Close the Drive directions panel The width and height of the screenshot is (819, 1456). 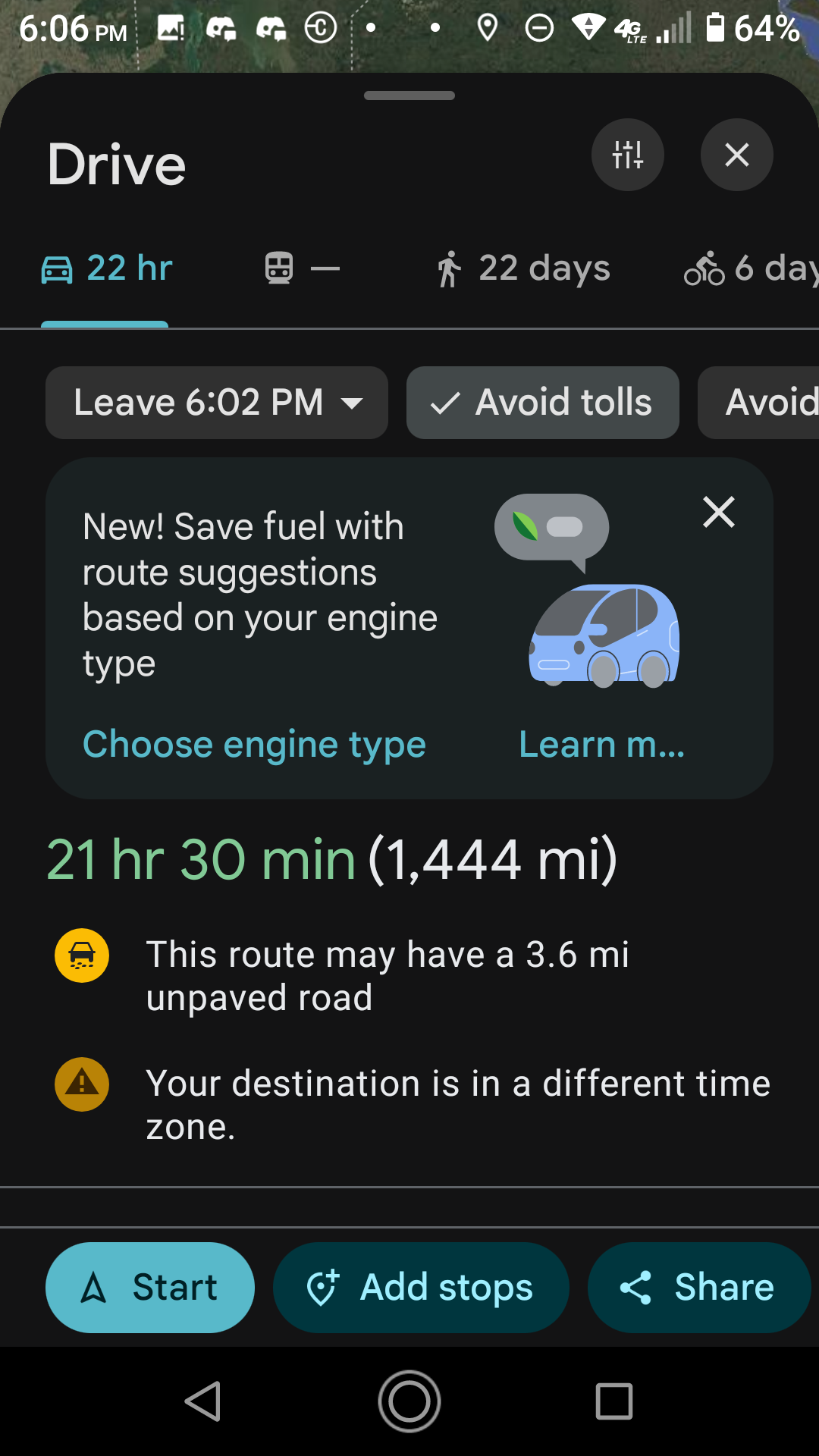(x=736, y=155)
